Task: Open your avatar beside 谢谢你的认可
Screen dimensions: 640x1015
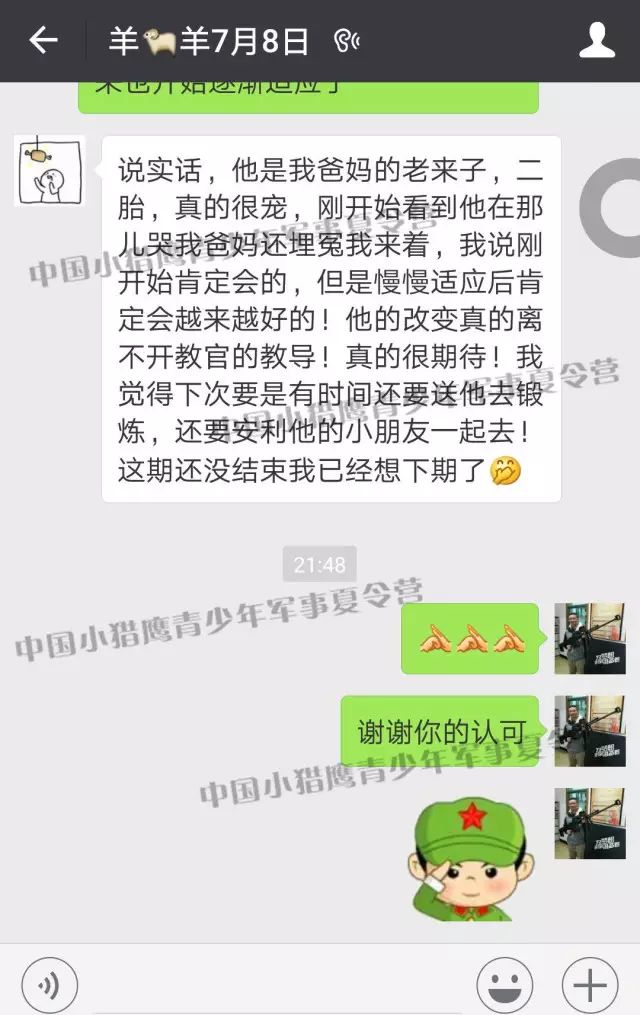Action: pyautogui.click(x=589, y=731)
